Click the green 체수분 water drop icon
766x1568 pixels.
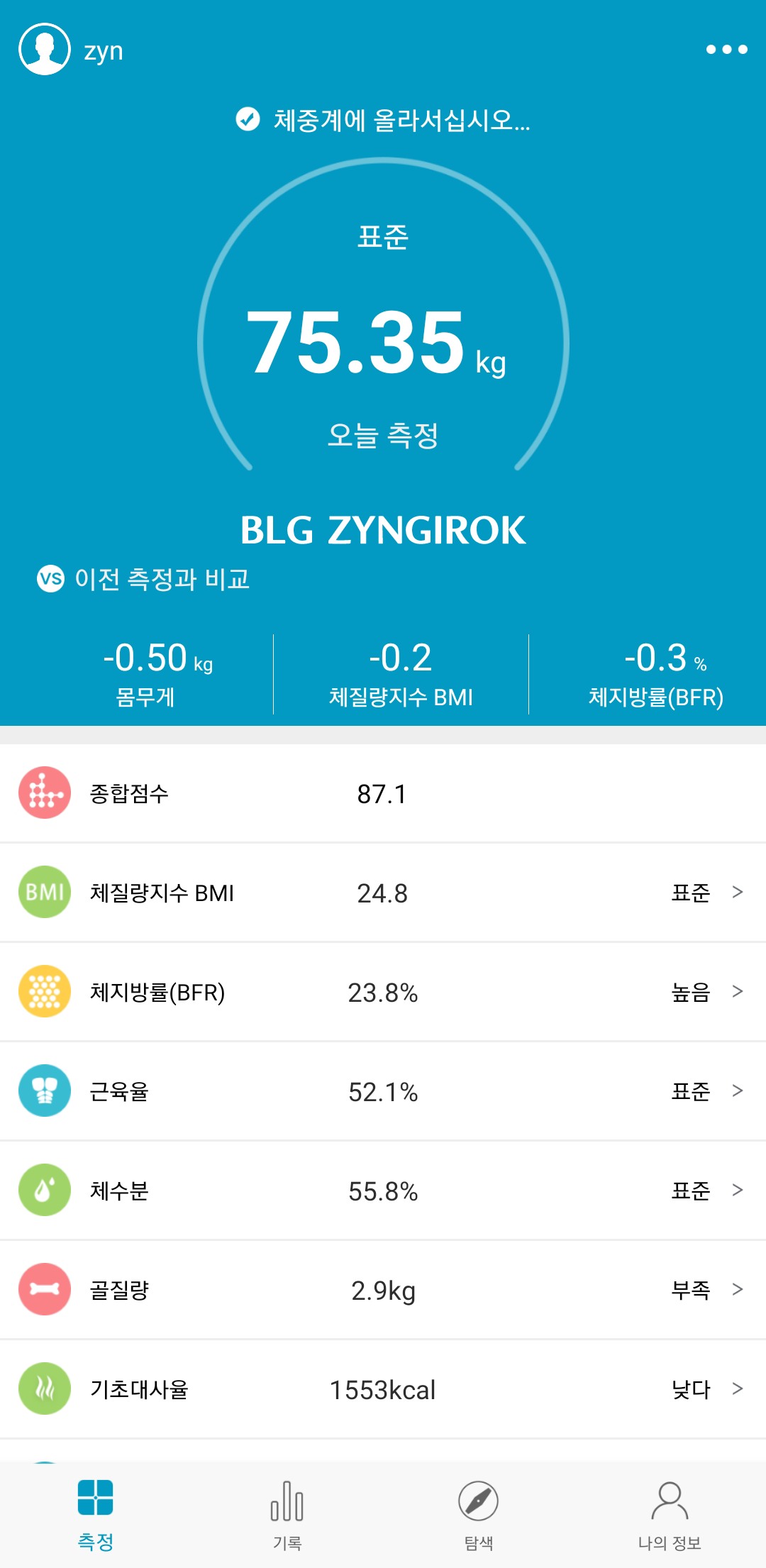(45, 1192)
